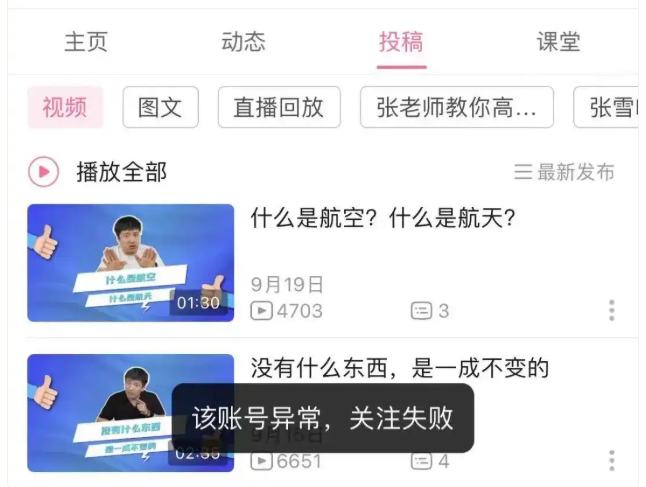Switch to the 动态 tab
Viewport: 646px width, 487px height.
tap(243, 42)
